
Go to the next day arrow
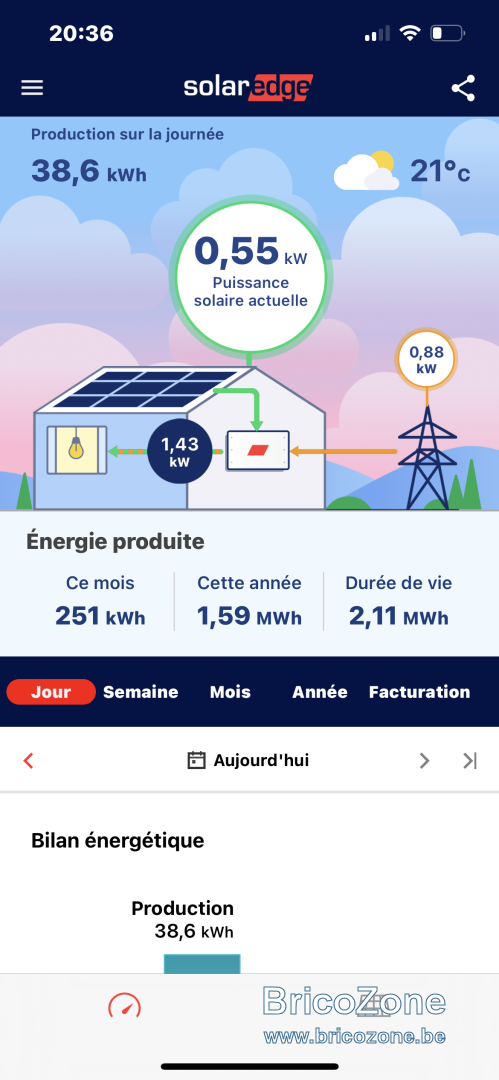tap(425, 760)
